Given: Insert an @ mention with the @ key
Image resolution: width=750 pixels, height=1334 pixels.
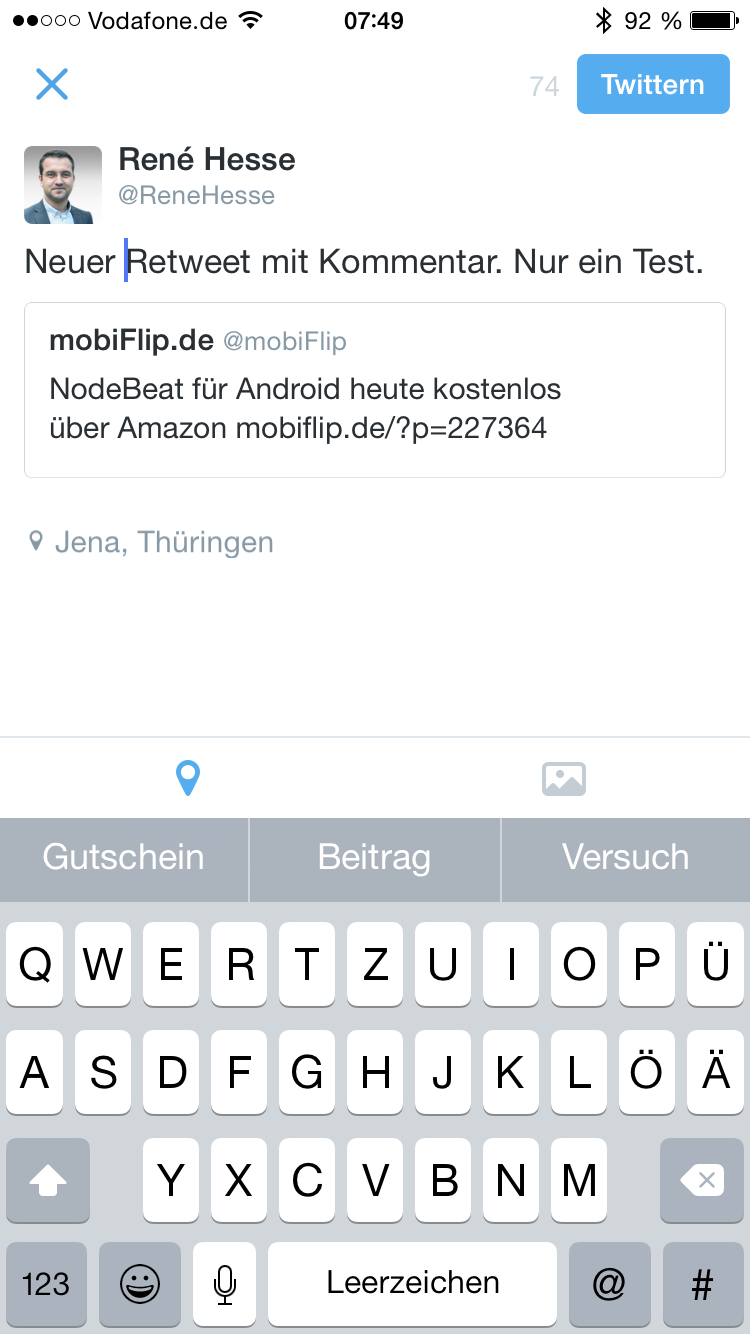Looking at the screenshot, I should click(609, 1284).
